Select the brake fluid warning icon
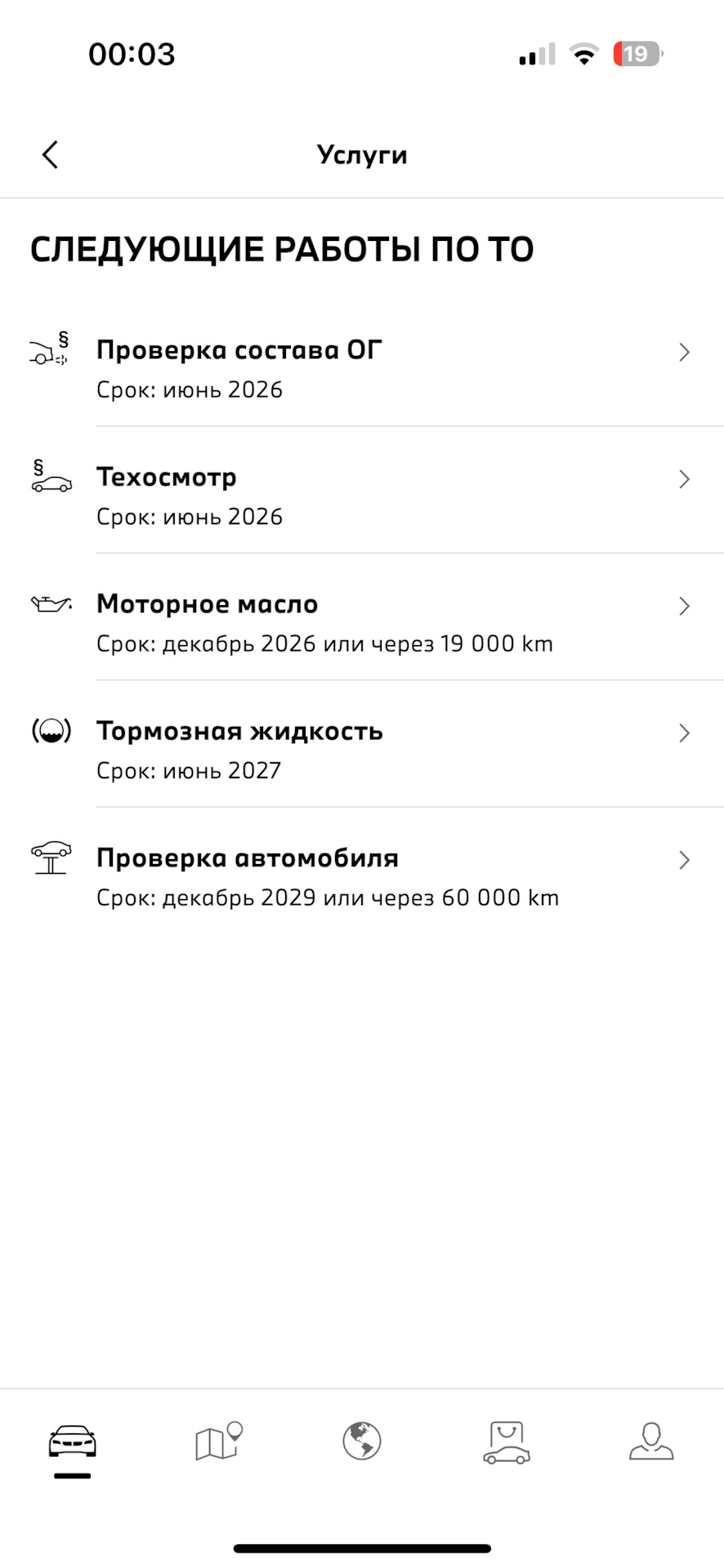This screenshot has width=724, height=1568. [51, 729]
